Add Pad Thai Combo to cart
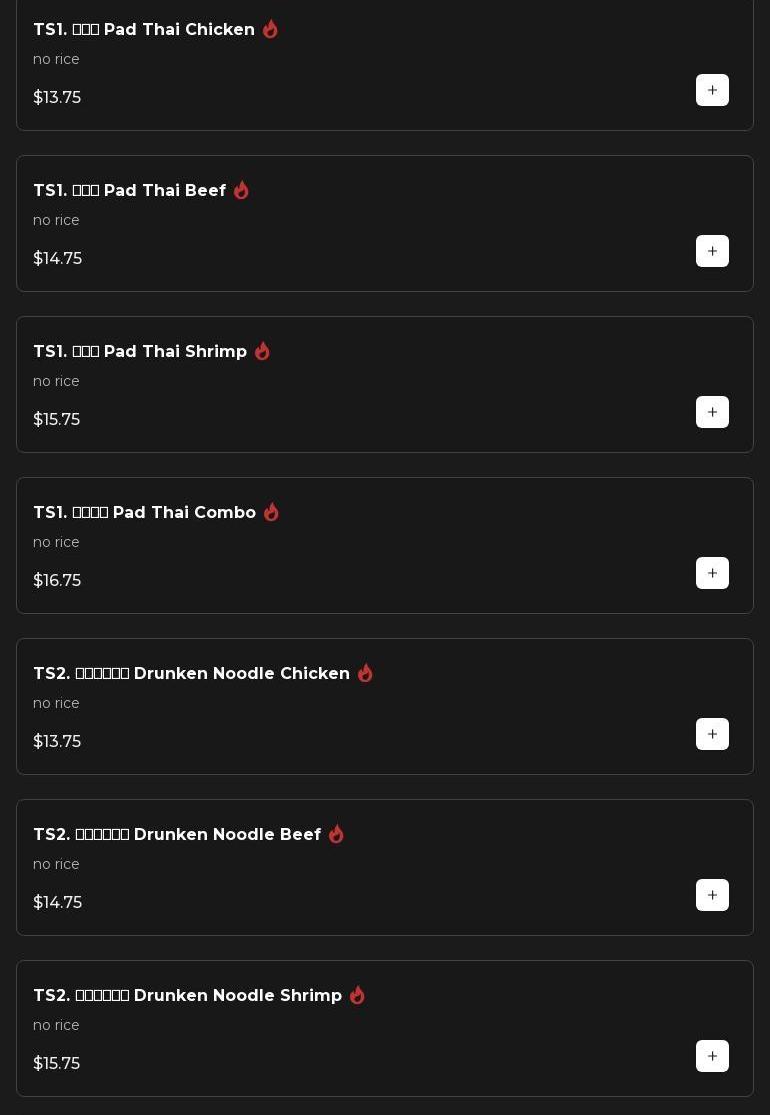 click(x=712, y=573)
